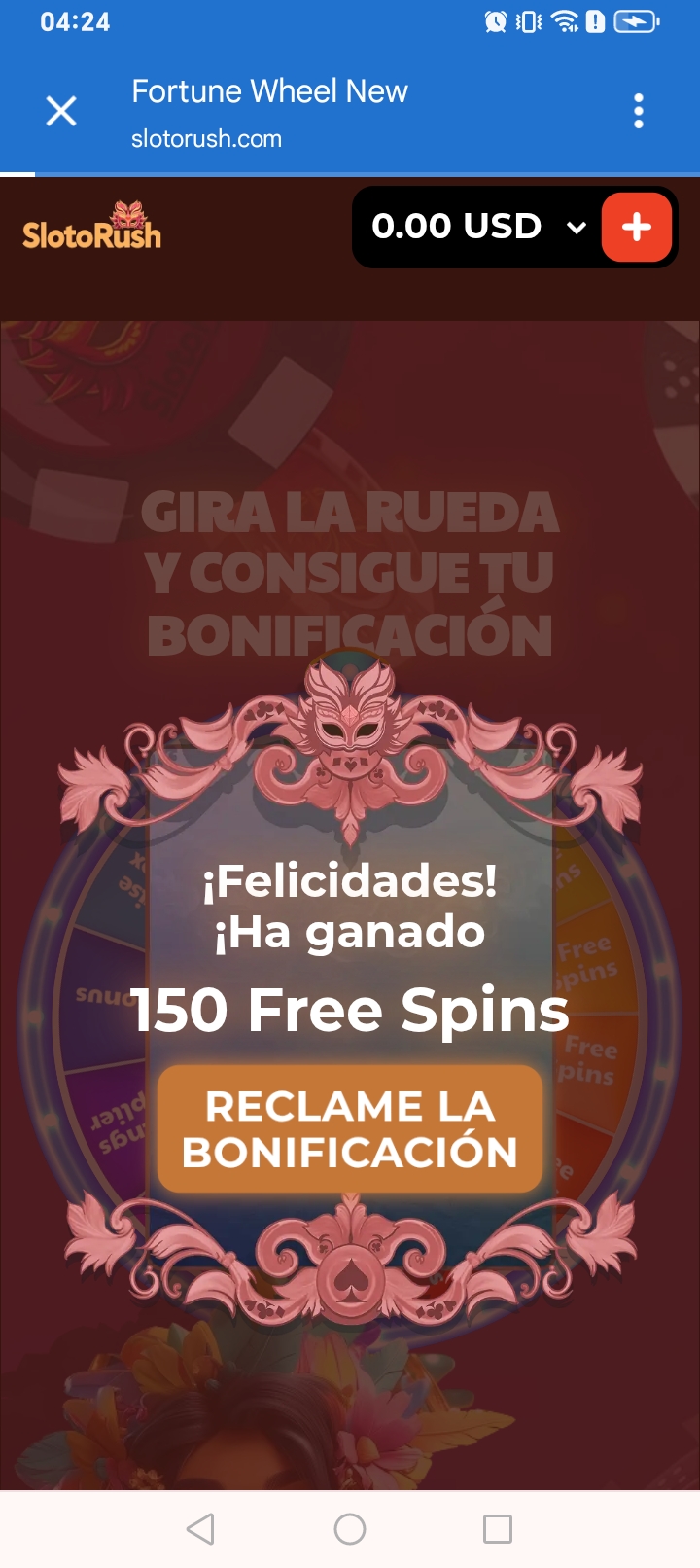Open the recent apps view

click(498, 1529)
